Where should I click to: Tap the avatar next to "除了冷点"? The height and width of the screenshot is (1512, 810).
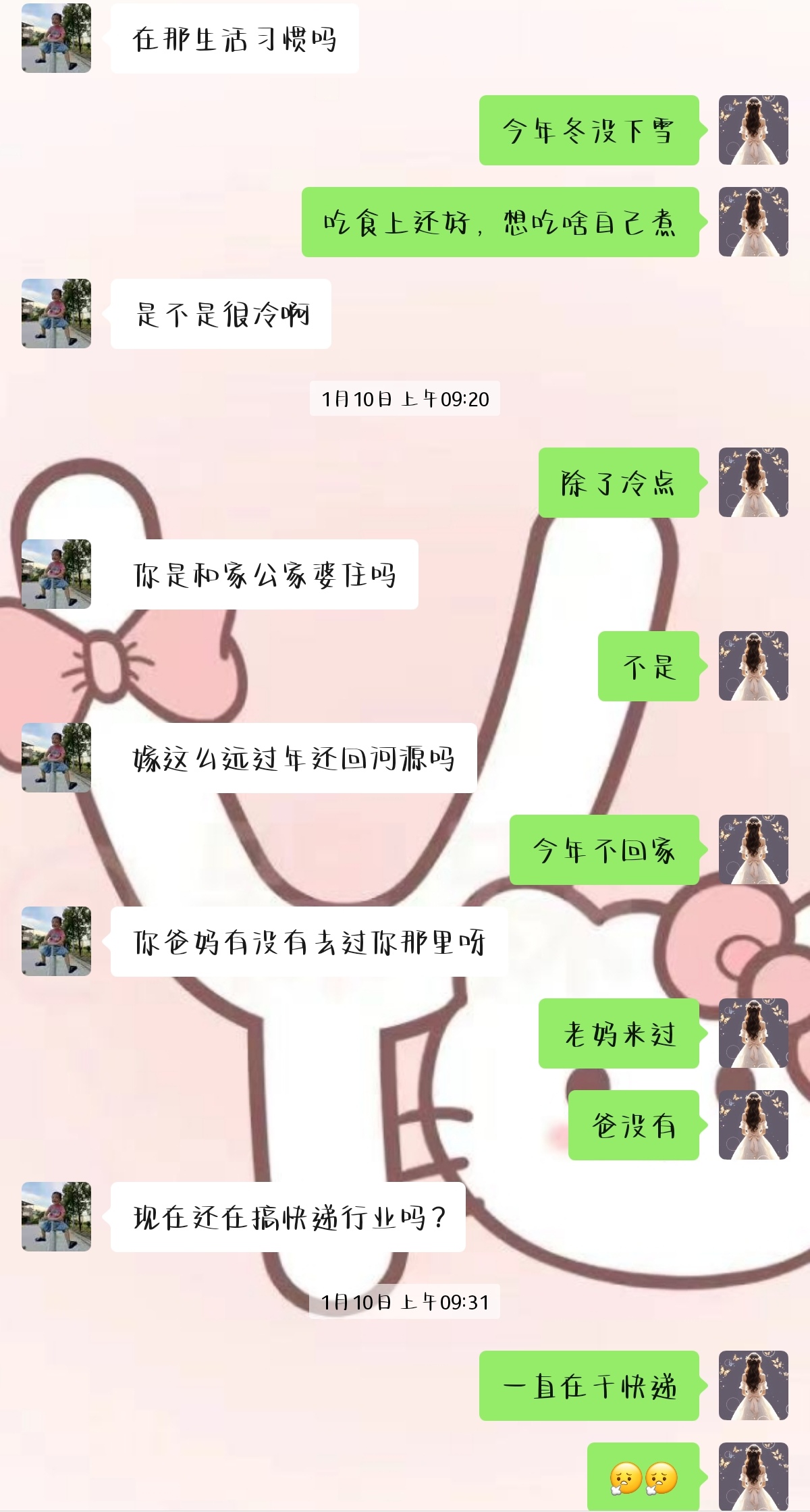click(x=753, y=483)
